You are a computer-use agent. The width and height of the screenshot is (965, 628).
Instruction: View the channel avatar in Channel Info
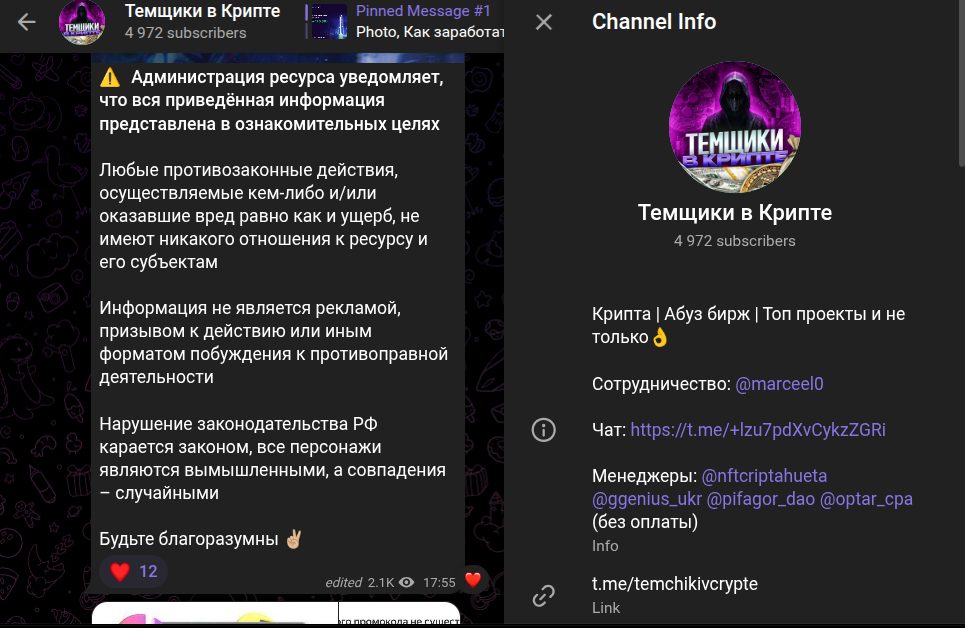tap(734, 127)
